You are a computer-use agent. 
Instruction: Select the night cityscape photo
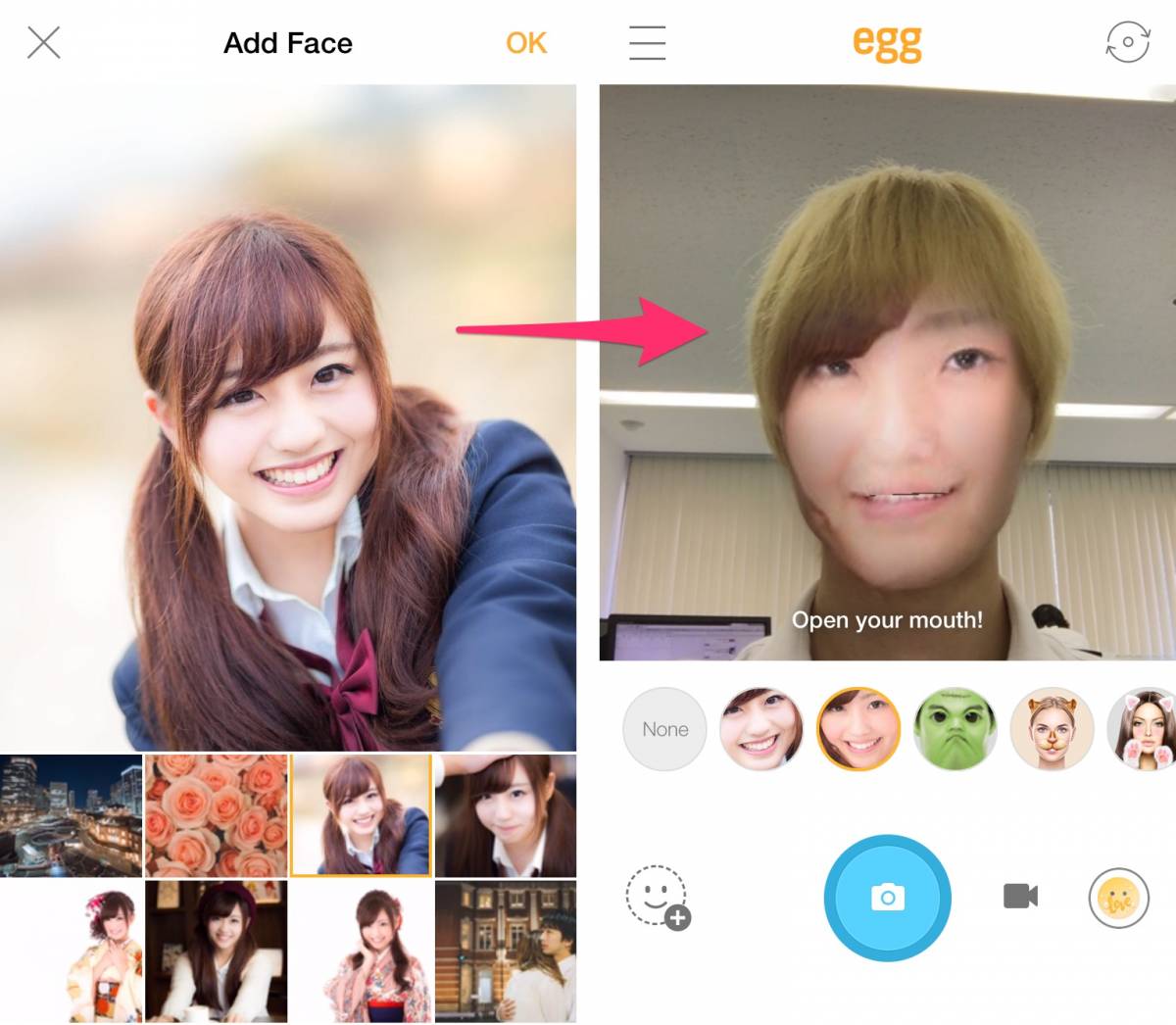click(x=71, y=815)
